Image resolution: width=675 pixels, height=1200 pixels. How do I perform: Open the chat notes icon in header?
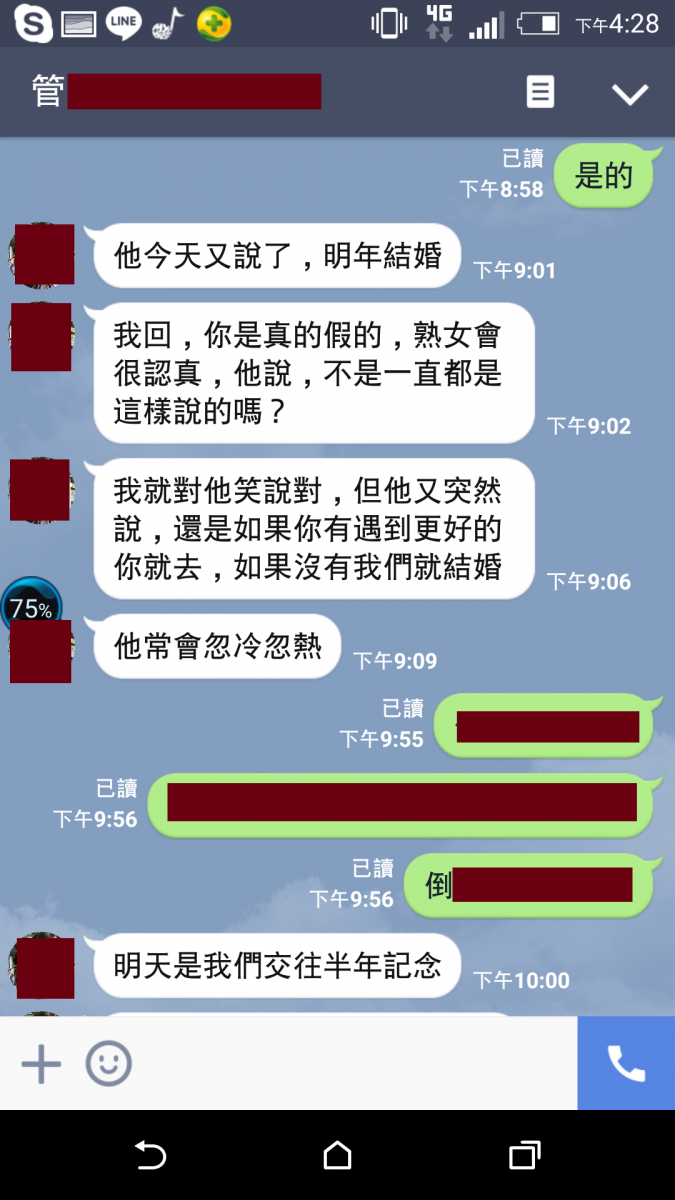click(540, 93)
